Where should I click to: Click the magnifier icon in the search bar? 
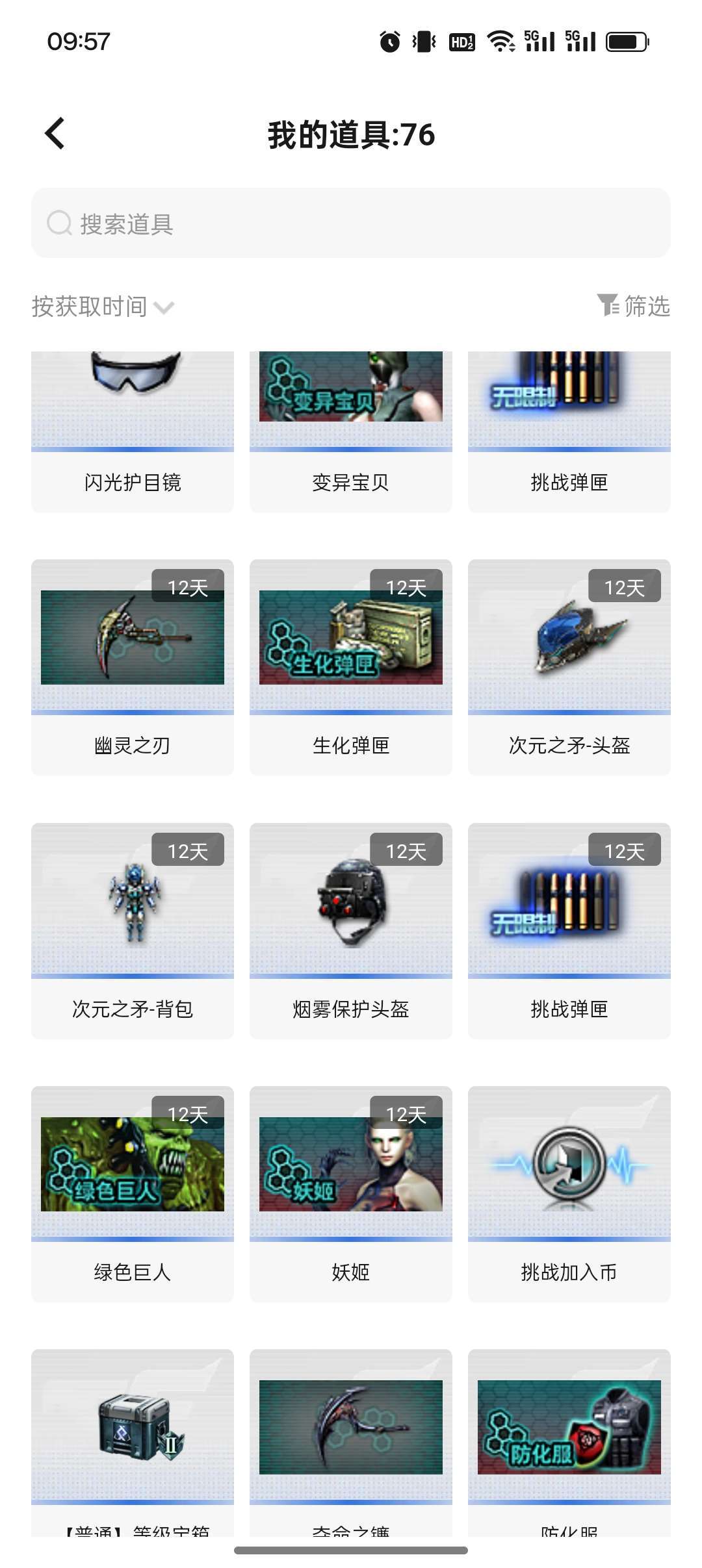coord(59,223)
